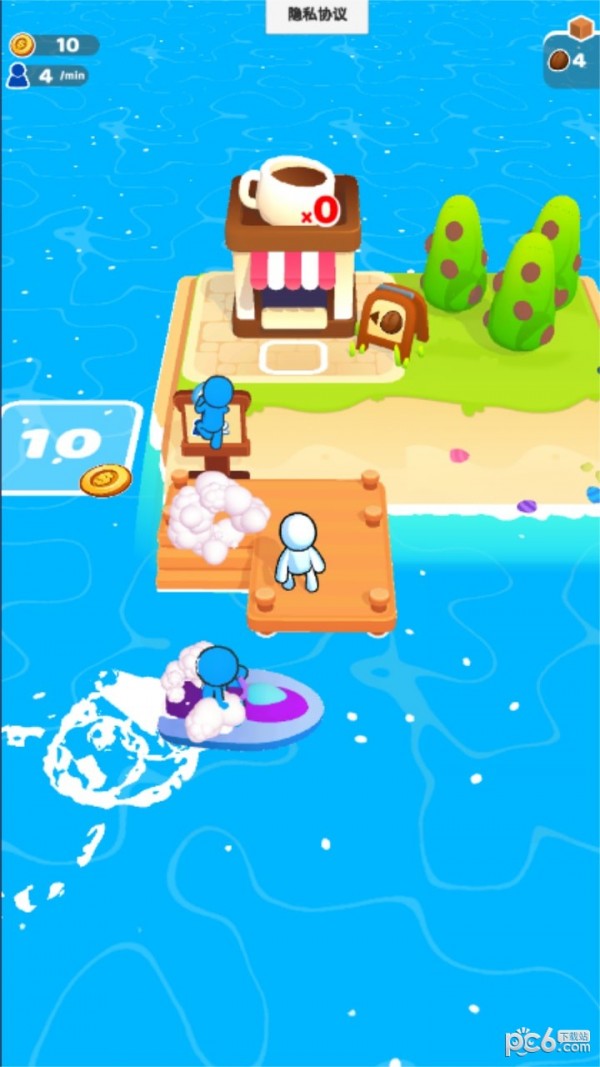The width and height of the screenshot is (600, 1067).
Task: Open the 隐私协议 privacy agreement
Action: point(316,17)
